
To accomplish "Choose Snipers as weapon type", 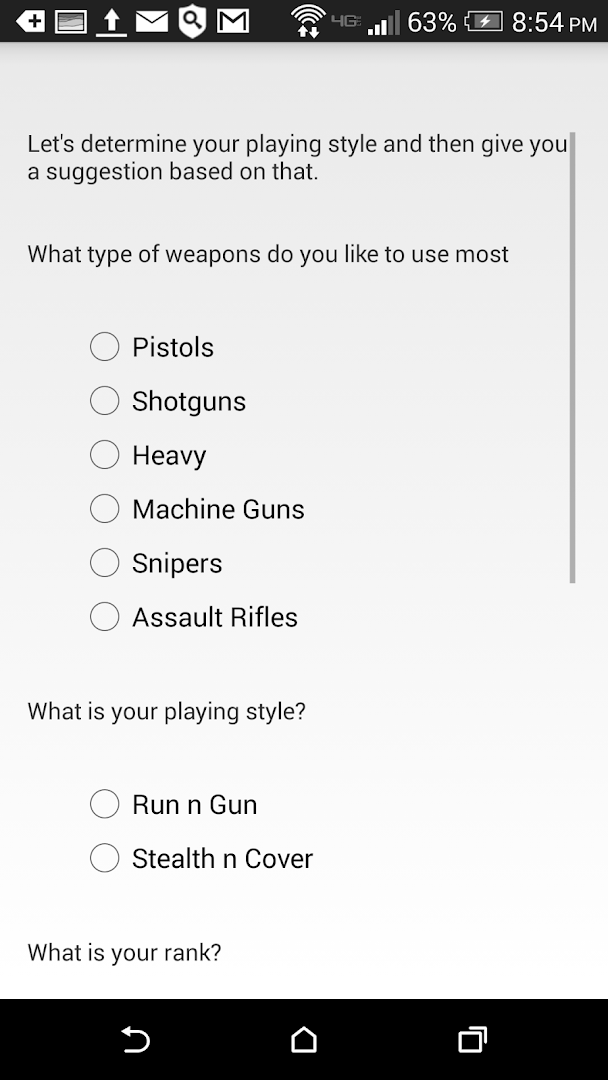I will (105, 563).
